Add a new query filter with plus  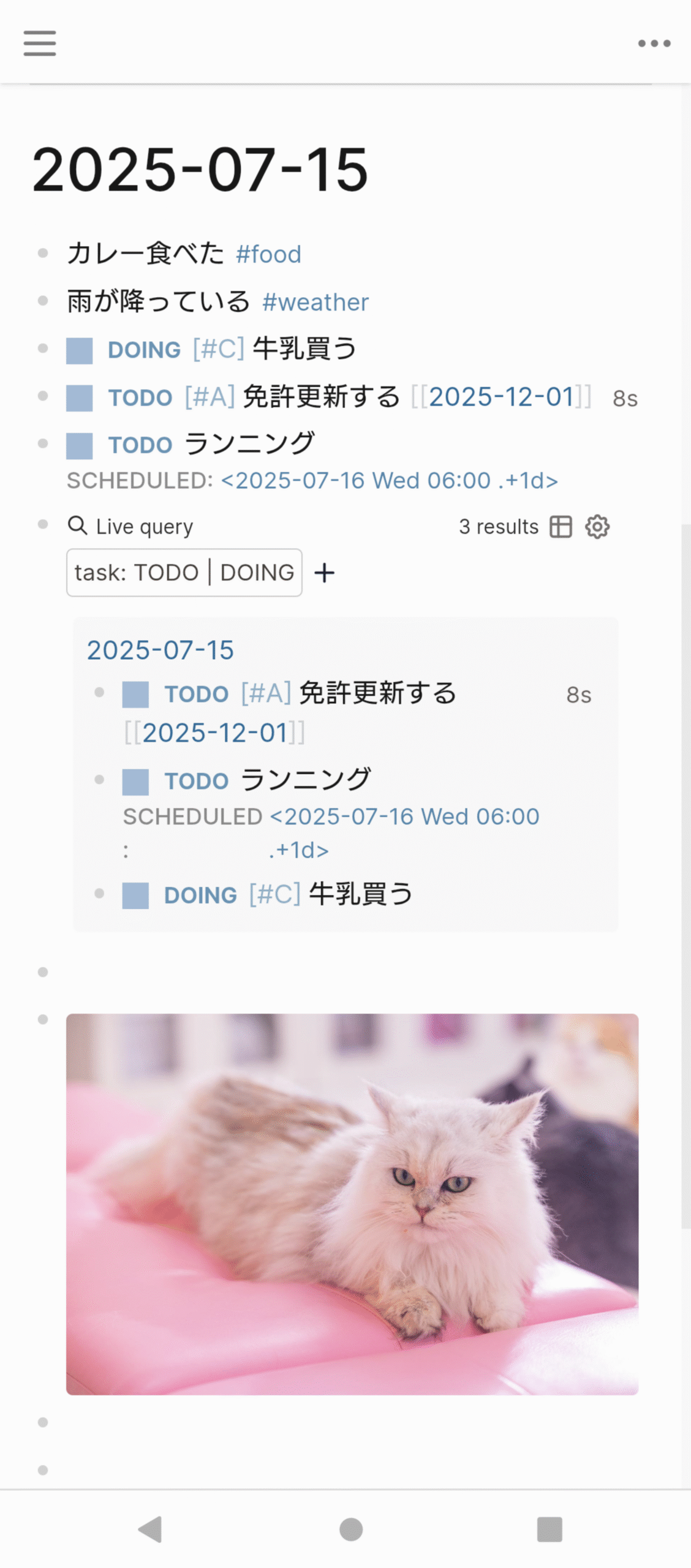tap(325, 573)
